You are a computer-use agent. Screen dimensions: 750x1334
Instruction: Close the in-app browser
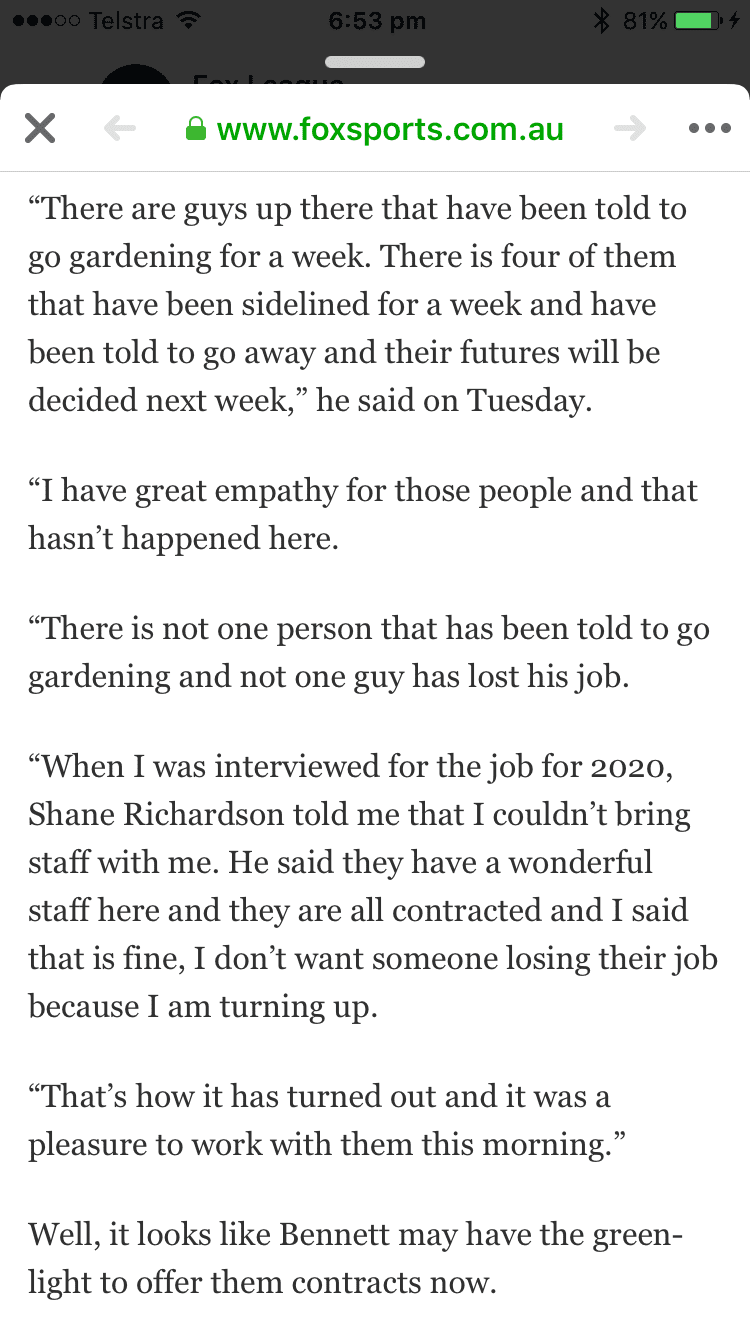point(40,128)
